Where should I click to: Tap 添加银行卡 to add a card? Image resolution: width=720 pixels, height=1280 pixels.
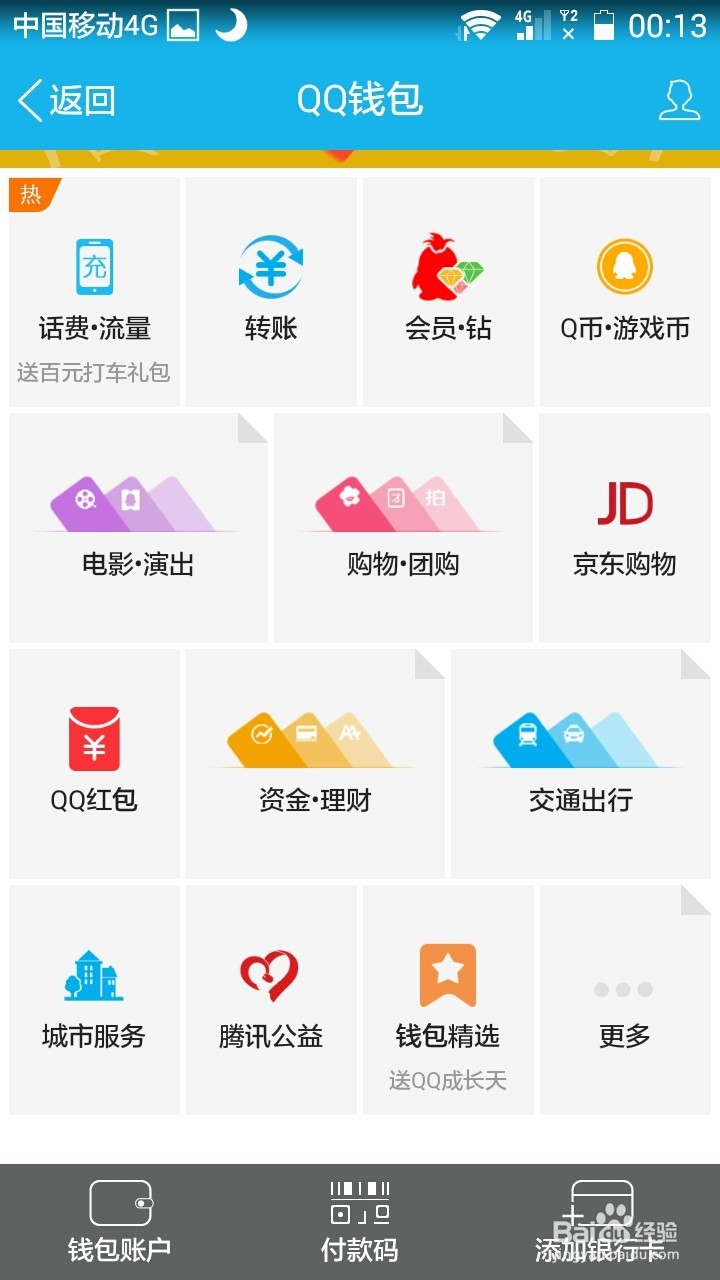click(600, 1222)
